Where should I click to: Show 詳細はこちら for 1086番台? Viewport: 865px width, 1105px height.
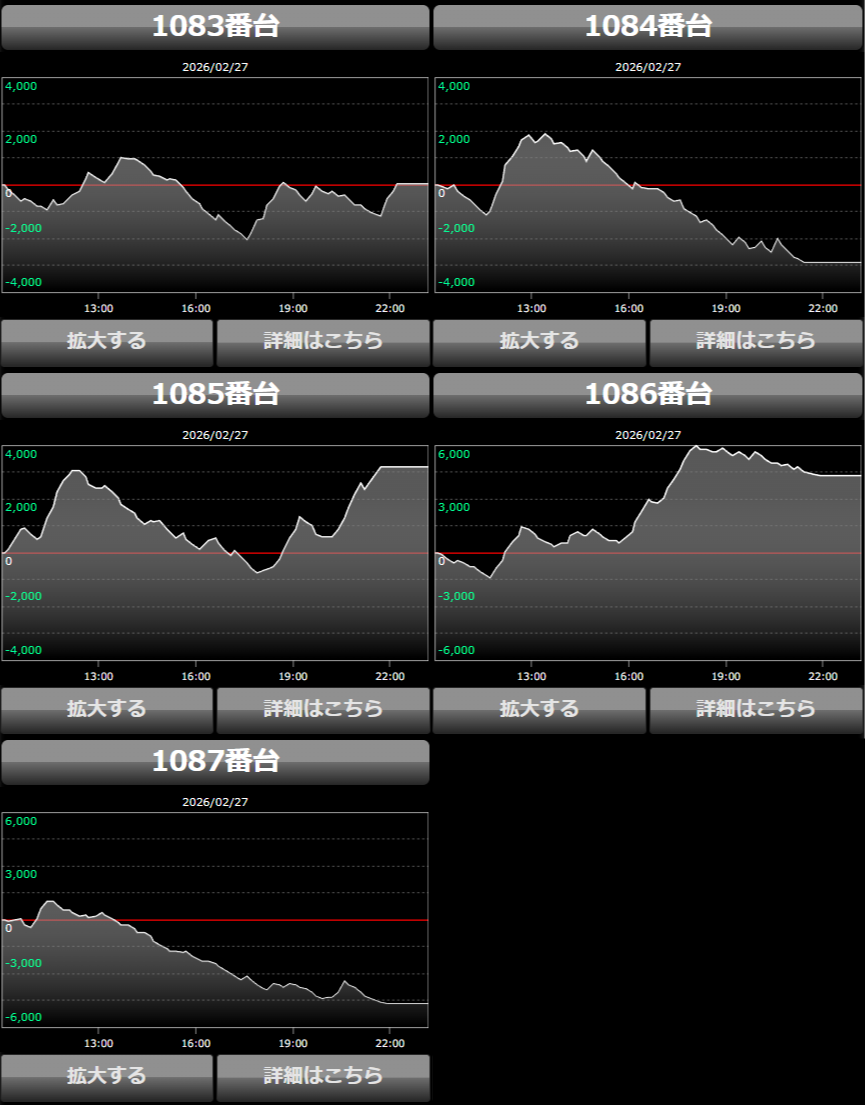756,710
